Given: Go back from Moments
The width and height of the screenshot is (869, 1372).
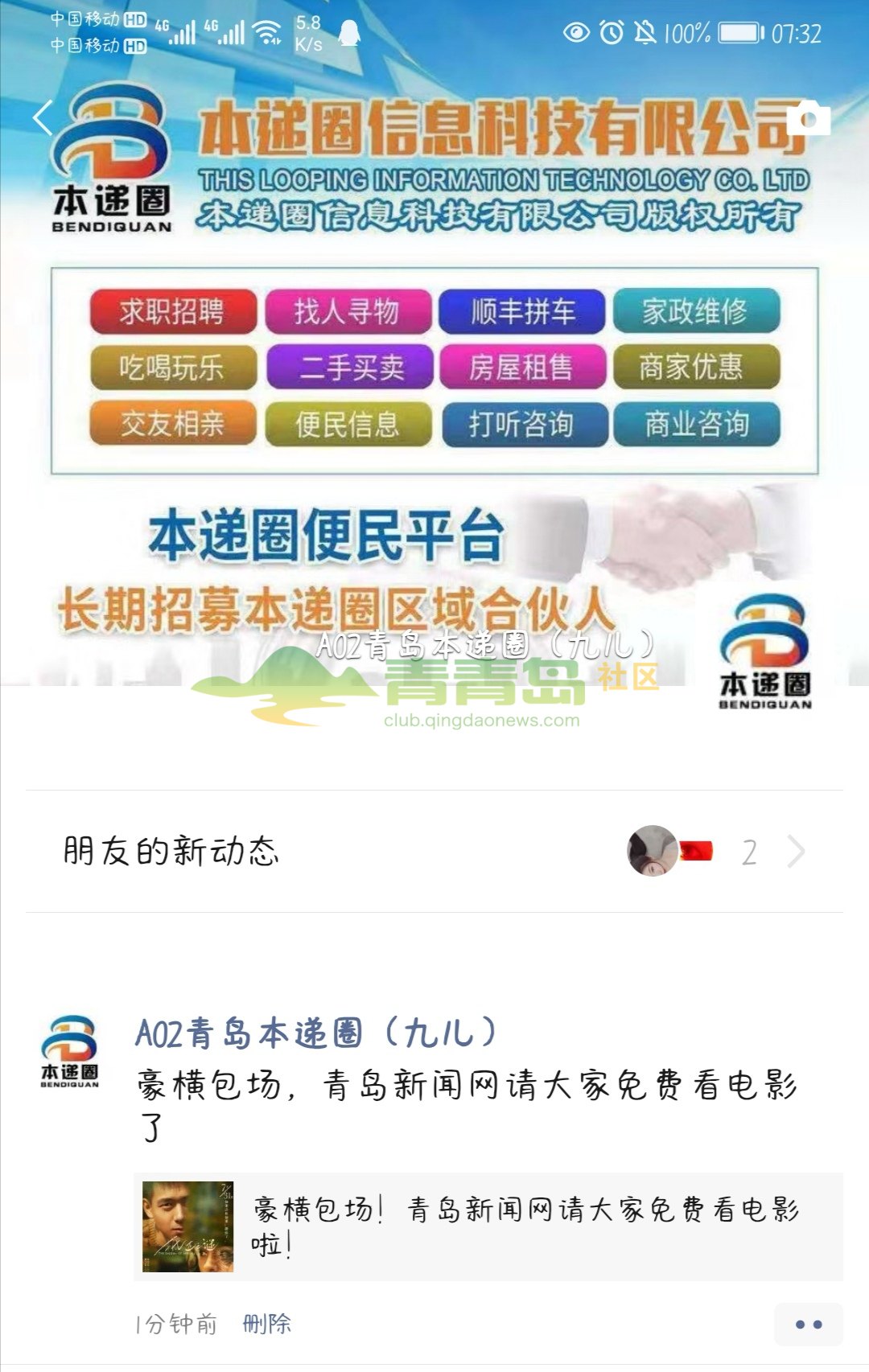Looking at the screenshot, I should click(43, 118).
